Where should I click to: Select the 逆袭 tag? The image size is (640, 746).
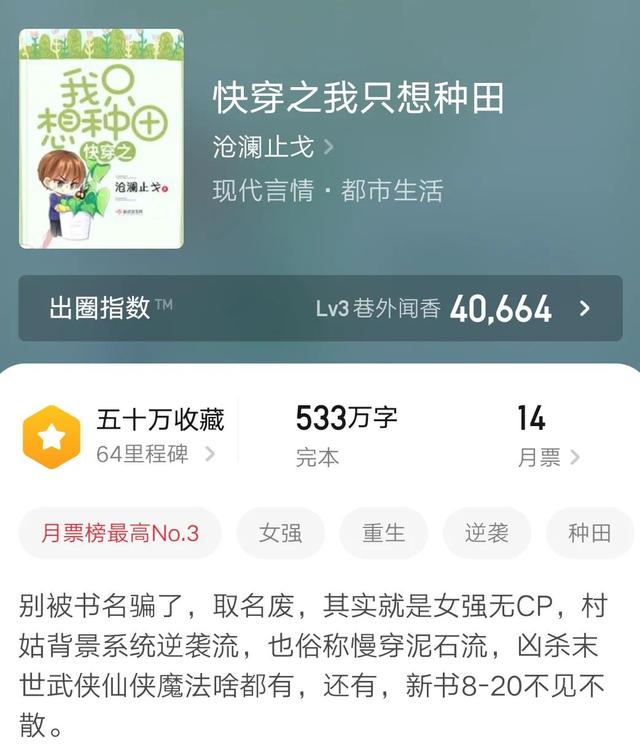pyautogui.click(x=486, y=533)
